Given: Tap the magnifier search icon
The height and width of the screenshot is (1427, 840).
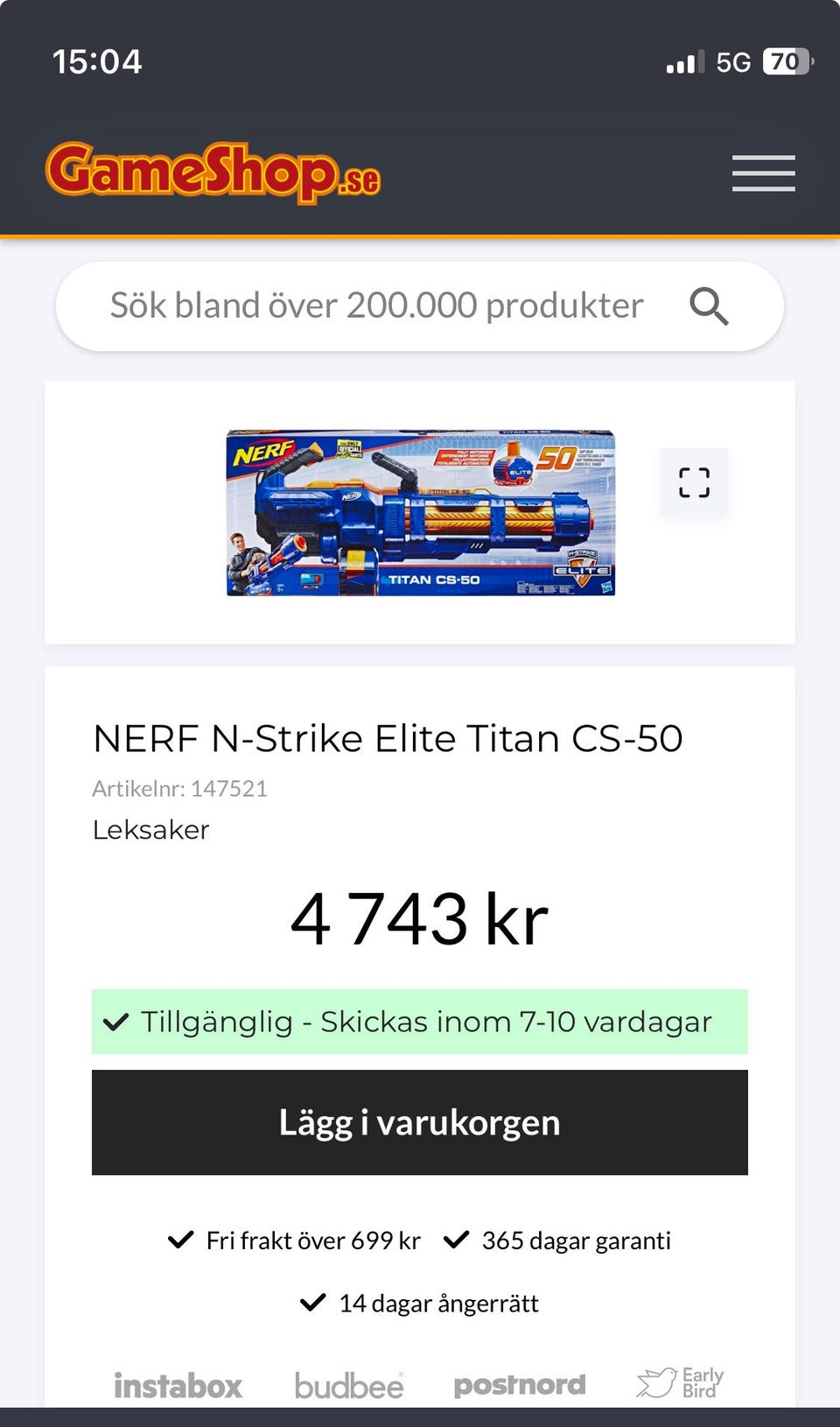Looking at the screenshot, I should [x=708, y=306].
